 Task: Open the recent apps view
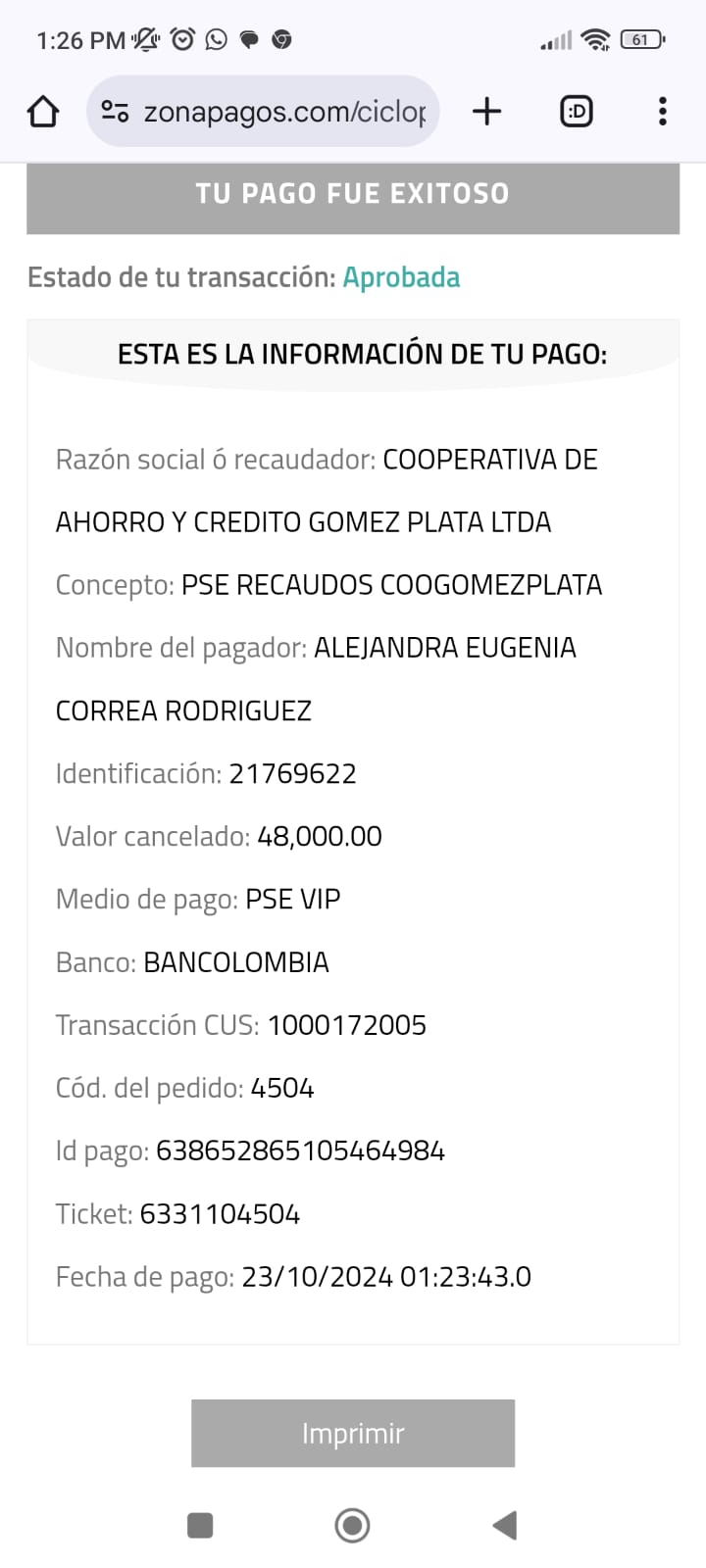tap(200, 1525)
